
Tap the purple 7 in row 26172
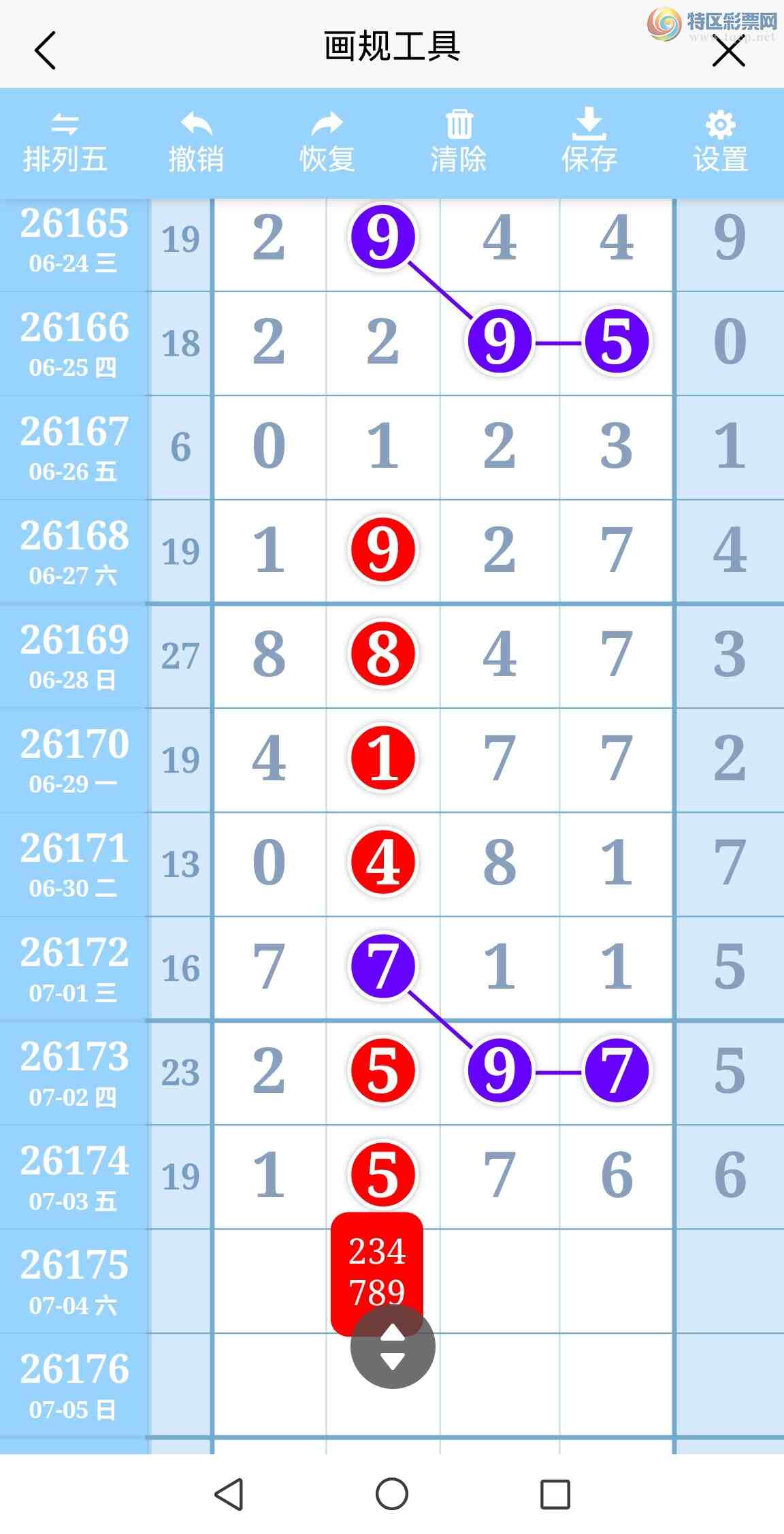tap(383, 965)
